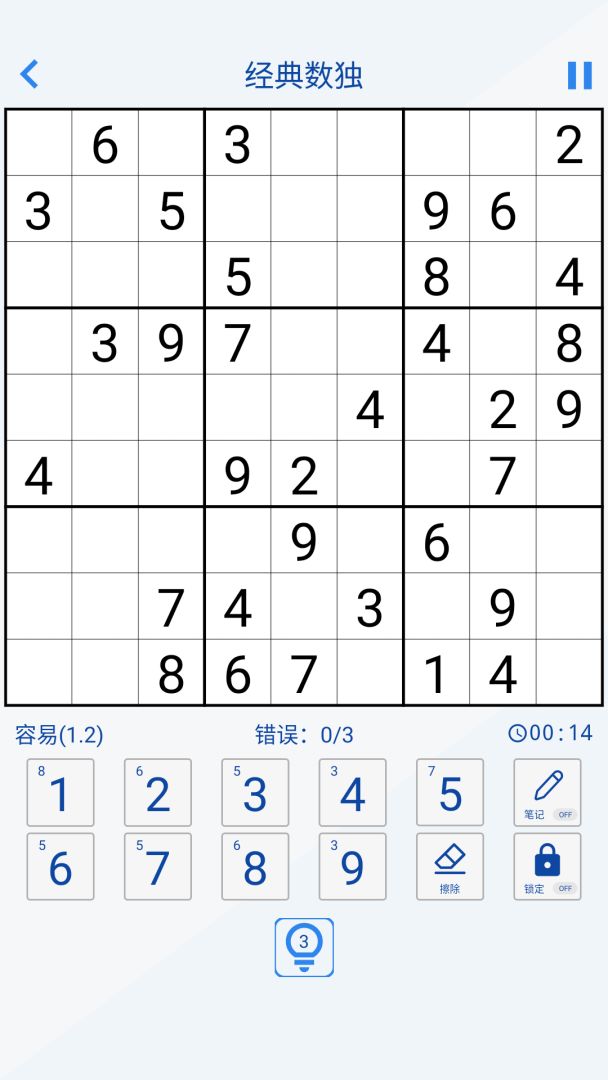This screenshot has width=608, height=1080.
Task: Enter number 6 from the keypad
Action: click(x=60, y=866)
